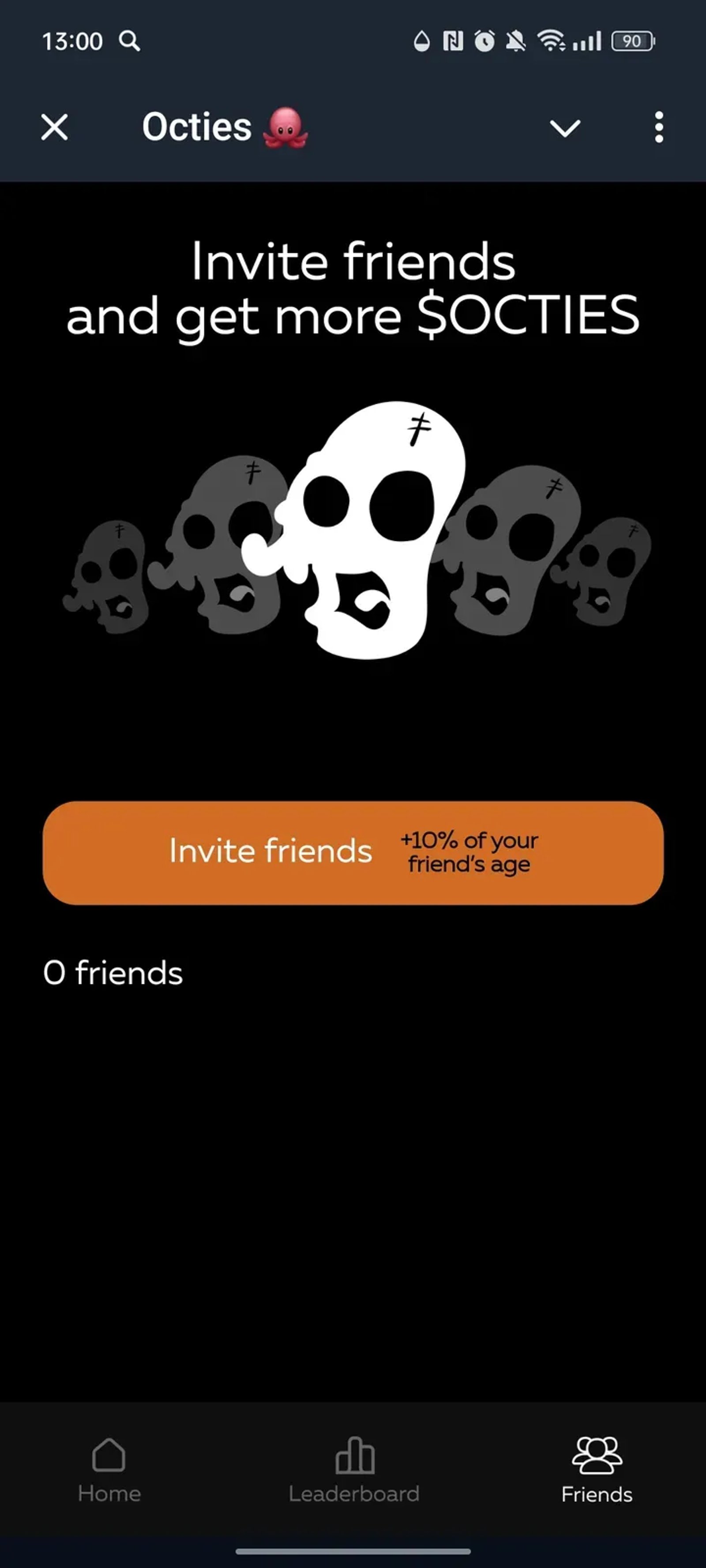Image resolution: width=706 pixels, height=1568 pixels.
Task: Expand the down arrow beside Octies title
Action: point(564,128)
